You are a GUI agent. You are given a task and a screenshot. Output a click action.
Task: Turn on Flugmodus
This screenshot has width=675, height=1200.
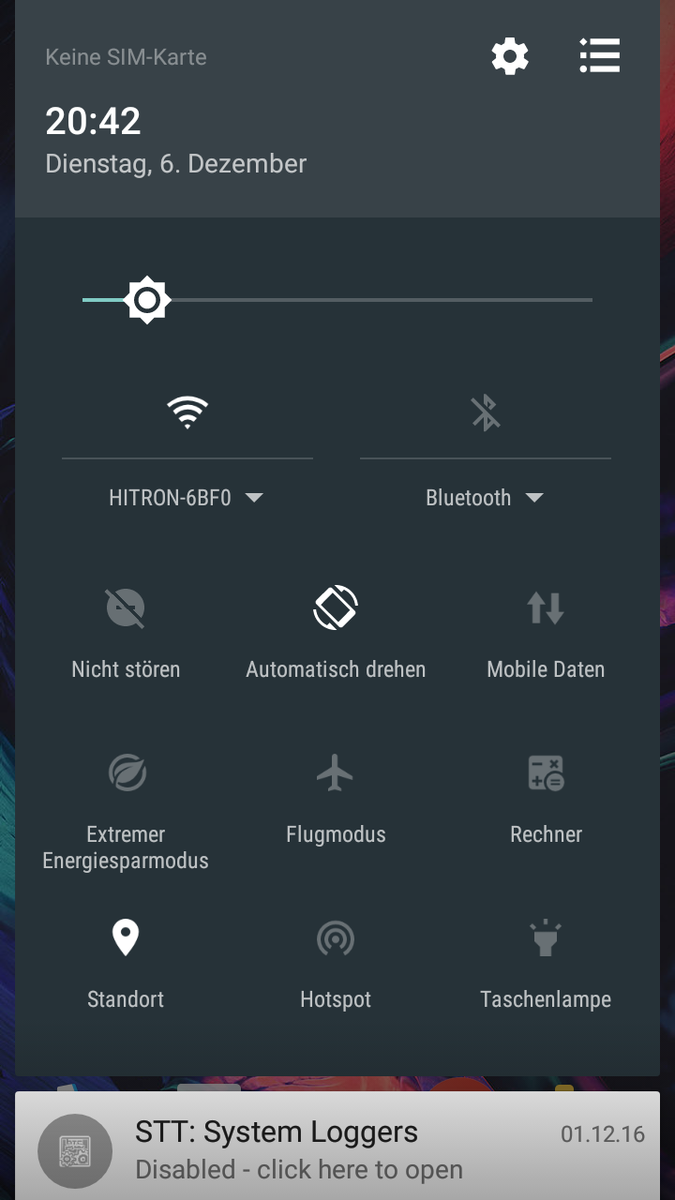pyautogui.click(x=336, y=773)
